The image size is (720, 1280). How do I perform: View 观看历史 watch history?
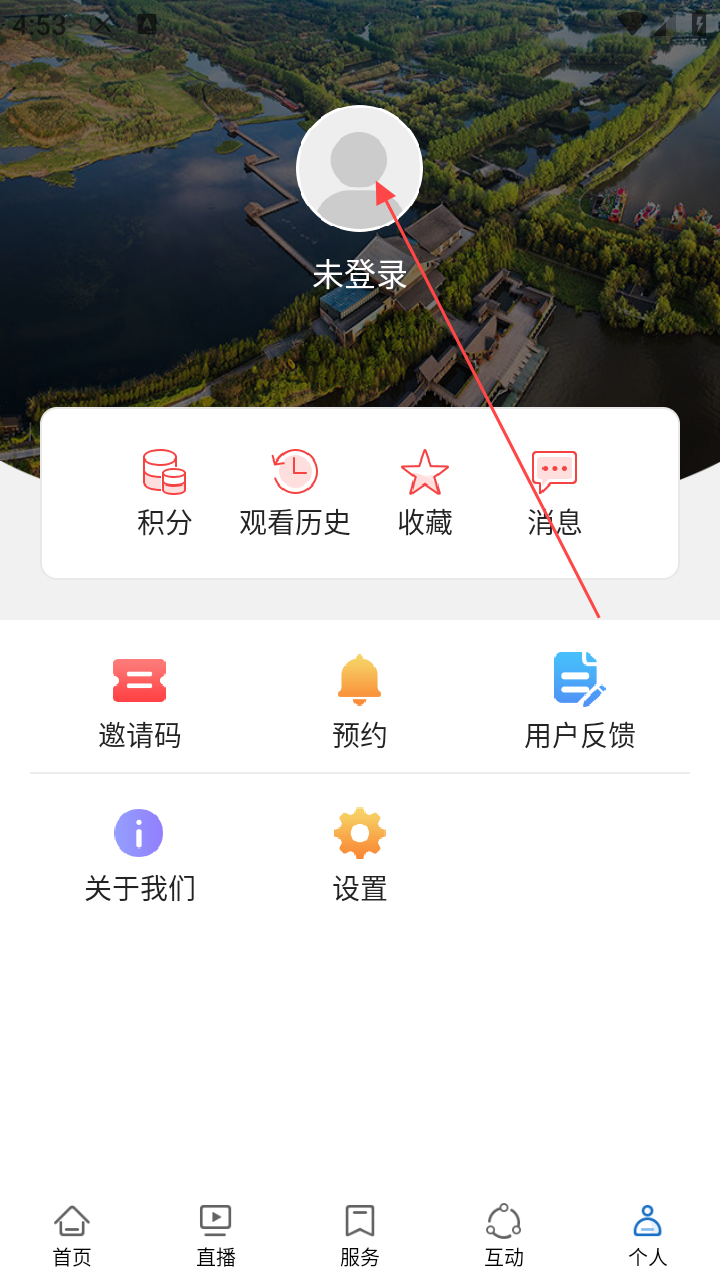pyautogui.click(x=295, y=493)
